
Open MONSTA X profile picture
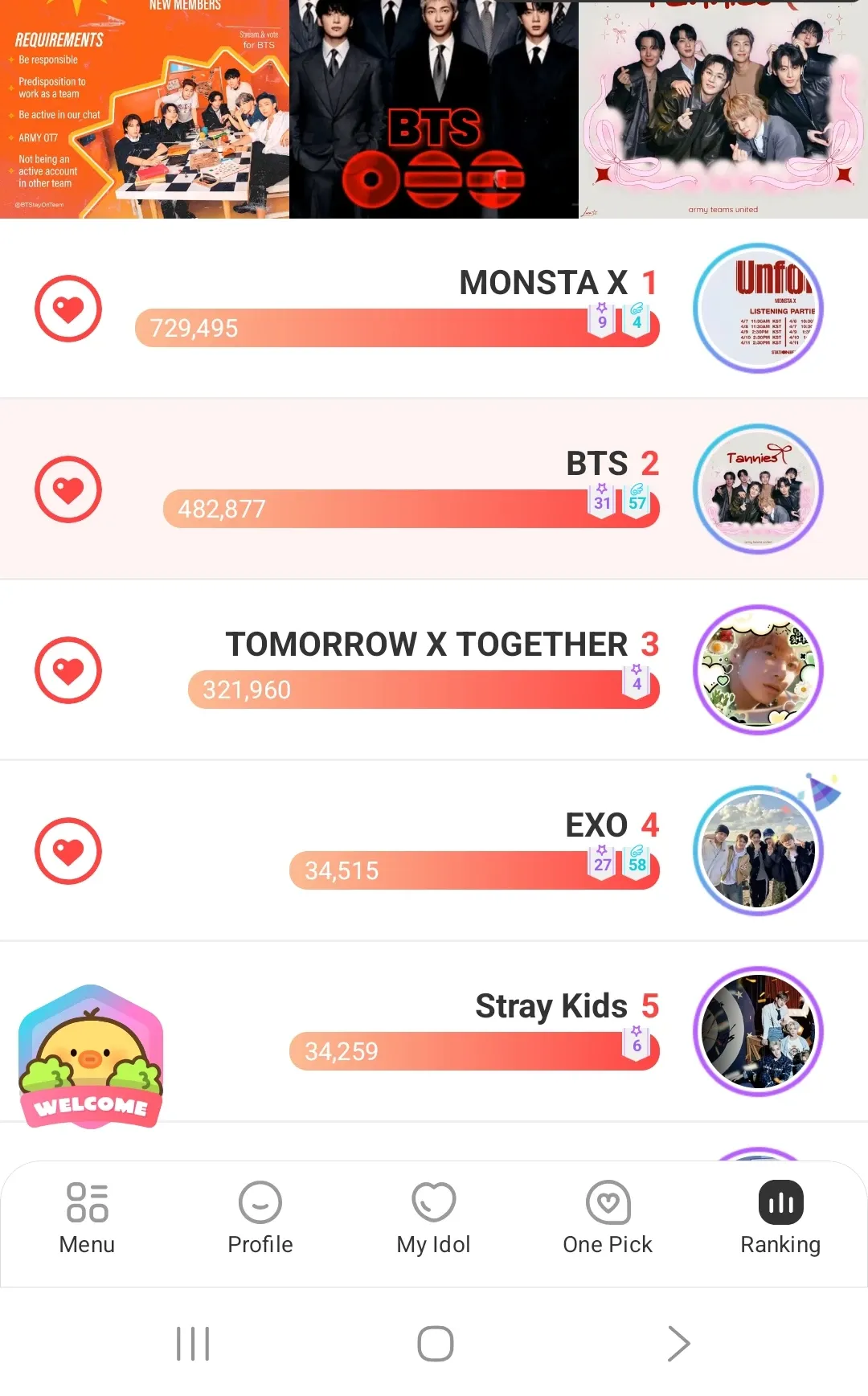[x=758, y=309]
